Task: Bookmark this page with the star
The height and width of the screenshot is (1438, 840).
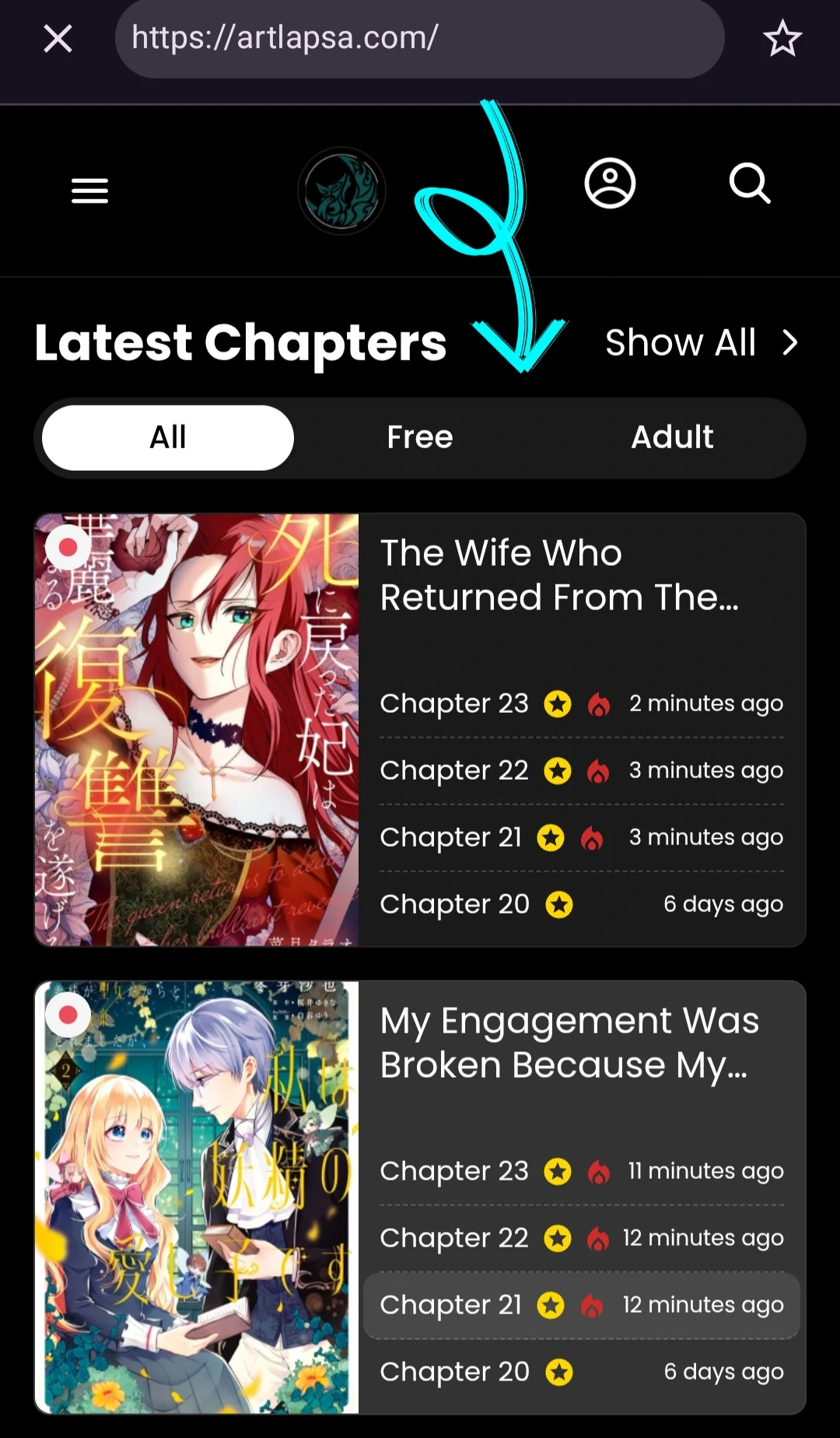Action: pos(782,38)
